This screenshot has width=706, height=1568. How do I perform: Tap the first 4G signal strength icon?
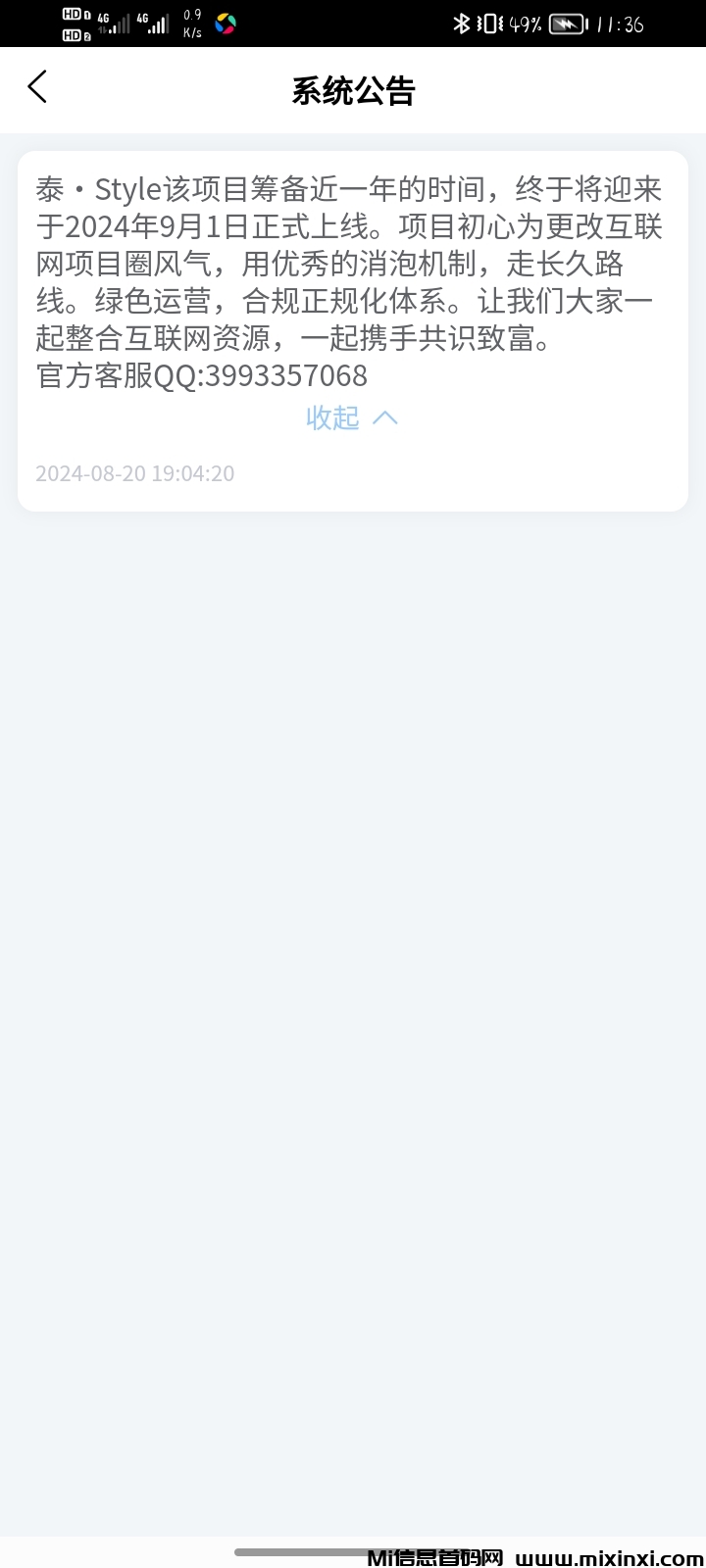click(110, 23)
